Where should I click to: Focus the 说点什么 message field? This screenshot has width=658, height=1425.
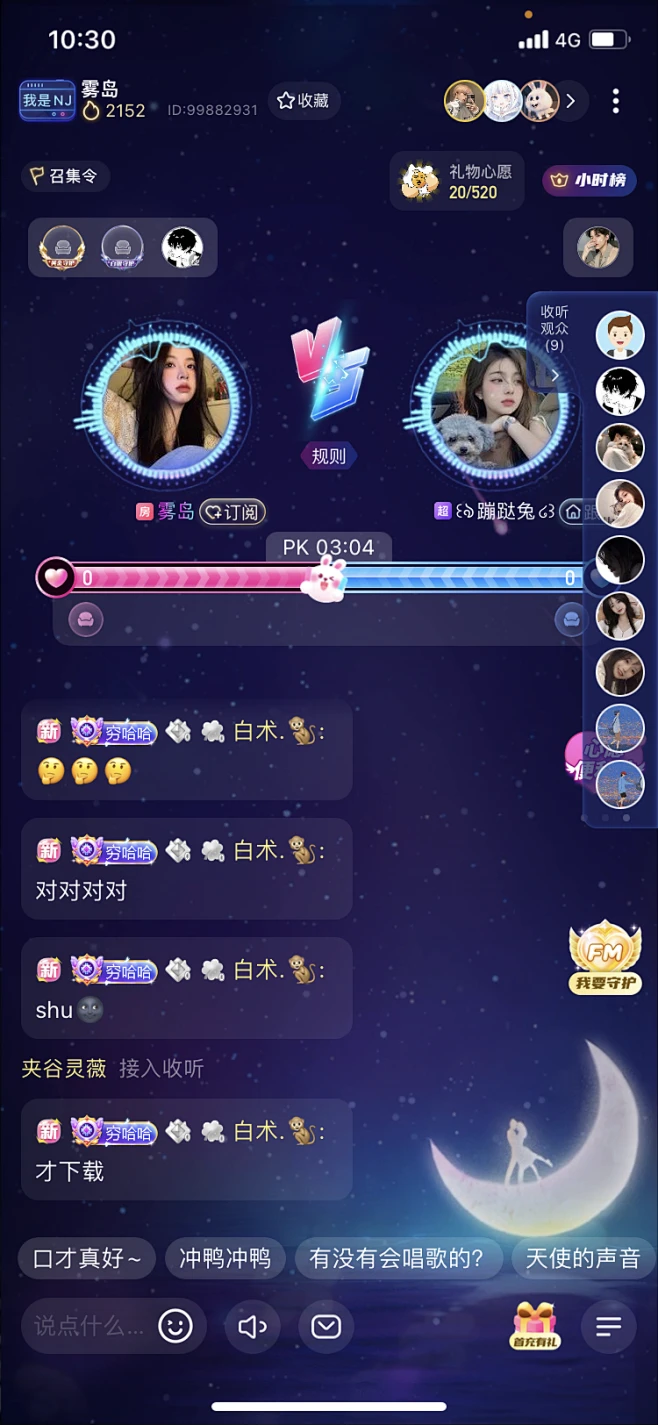(88, 1326)
